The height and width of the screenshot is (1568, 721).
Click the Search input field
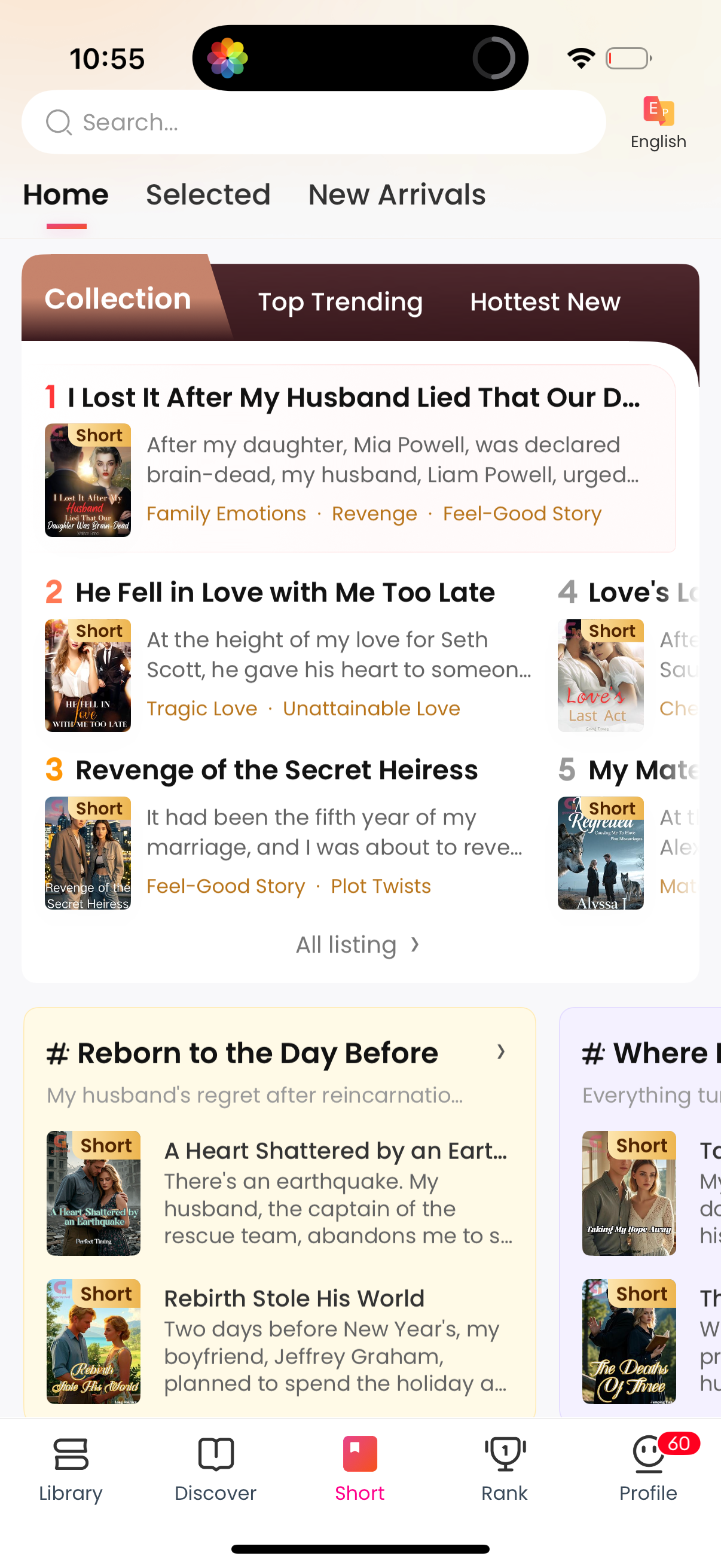pos(304,122)
